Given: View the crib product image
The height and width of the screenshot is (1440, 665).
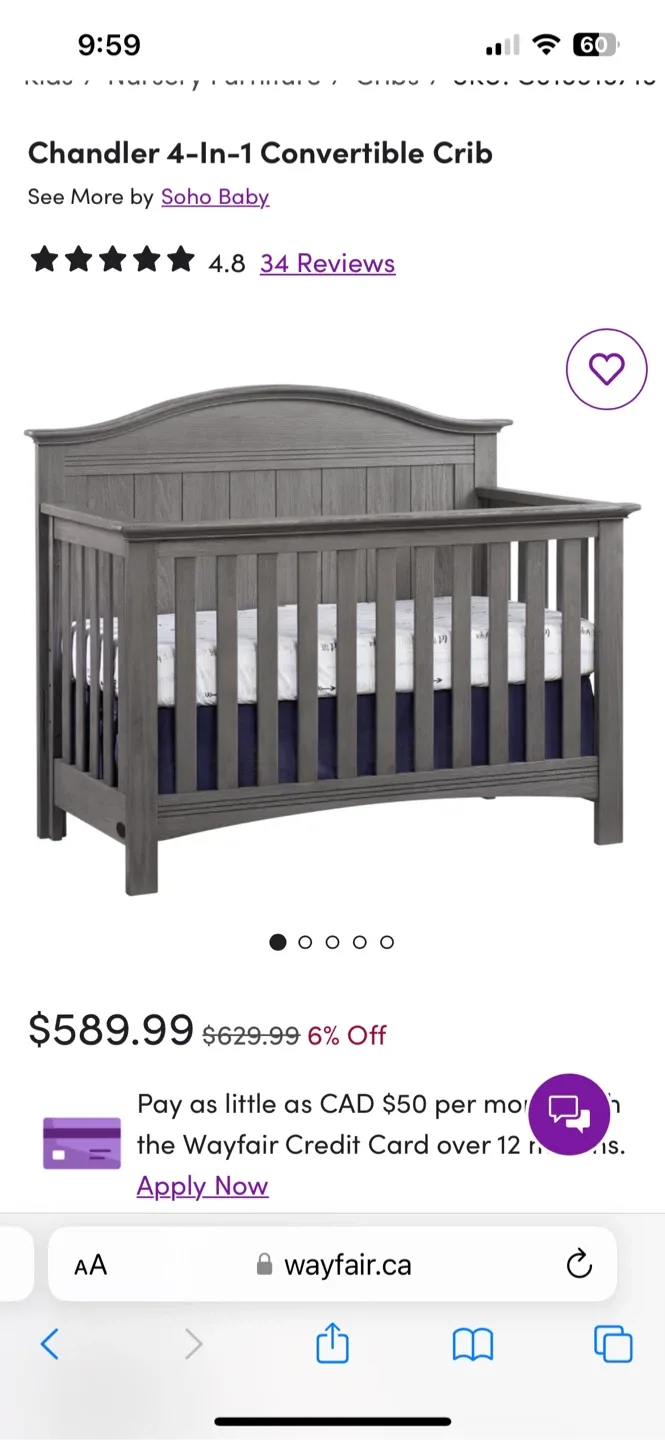Looking at the screenshot, I should (x=330, y=640).
